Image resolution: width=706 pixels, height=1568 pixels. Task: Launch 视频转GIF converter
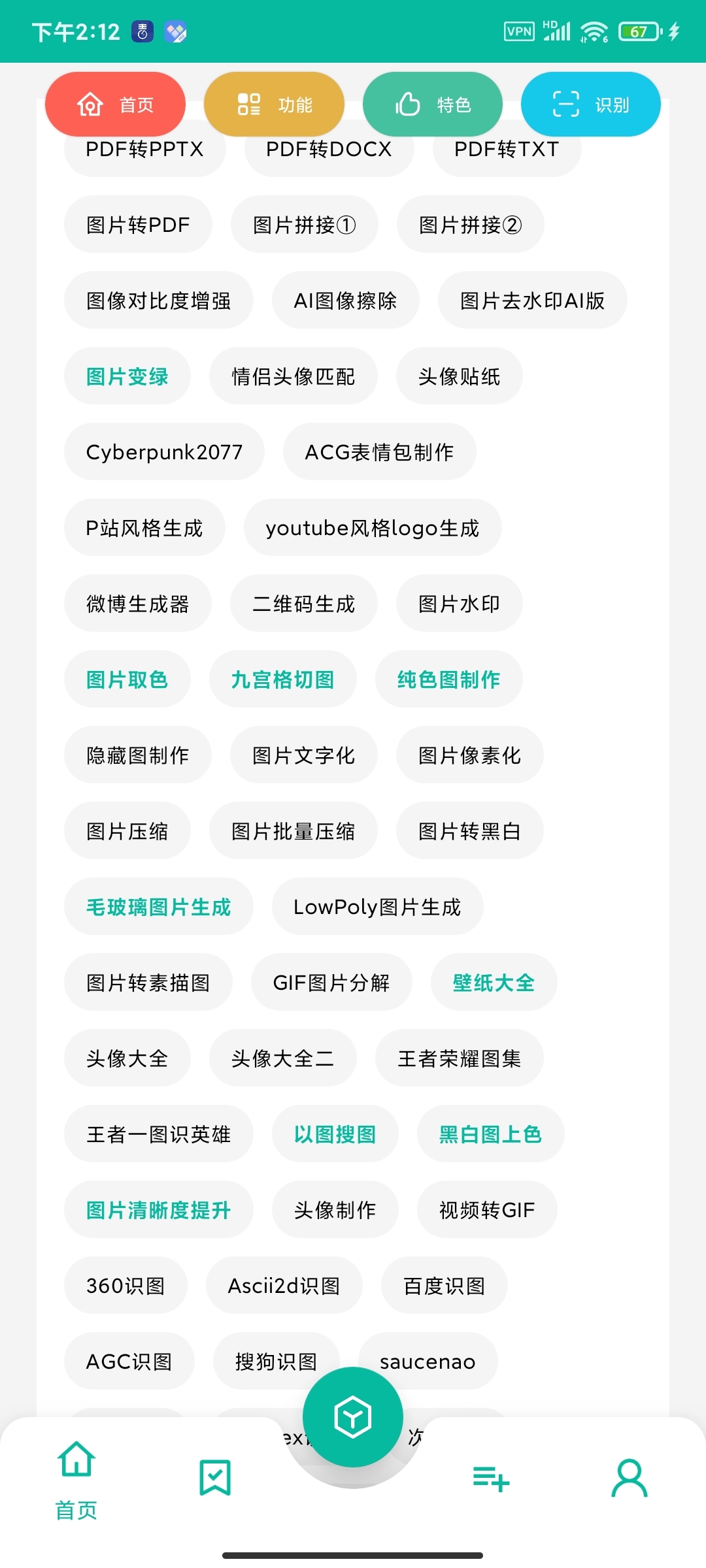[x=487, y=1210]
